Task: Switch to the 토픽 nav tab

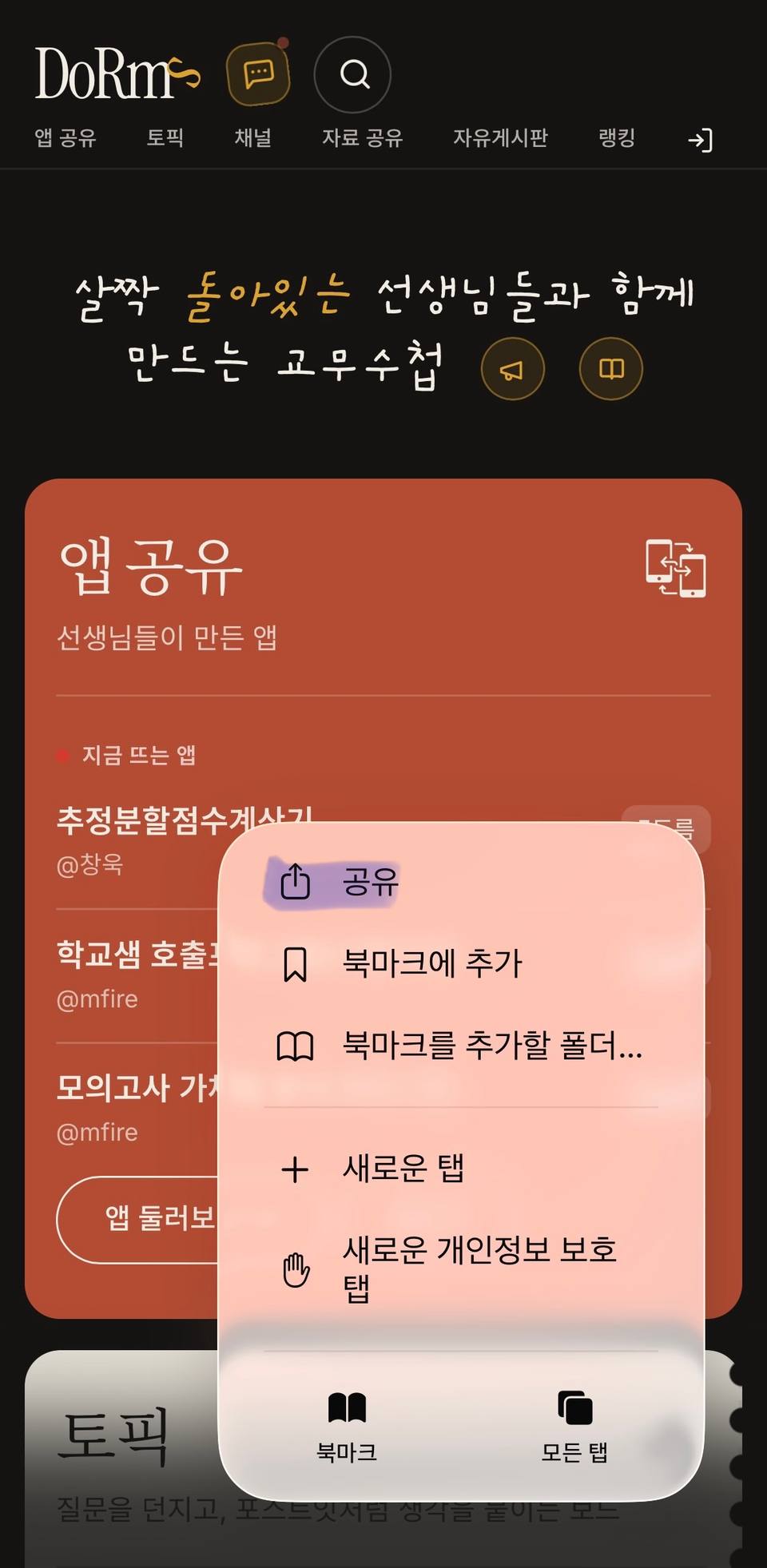Action: pyautogui.click(x=165, y=137)
